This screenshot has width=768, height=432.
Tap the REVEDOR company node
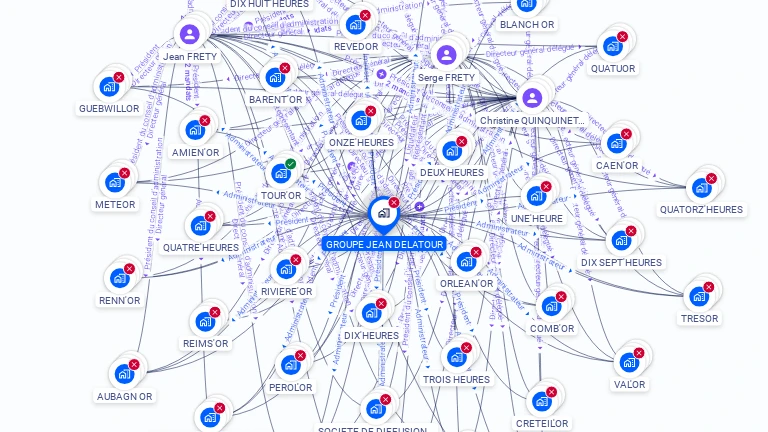(x=356, y=25)
